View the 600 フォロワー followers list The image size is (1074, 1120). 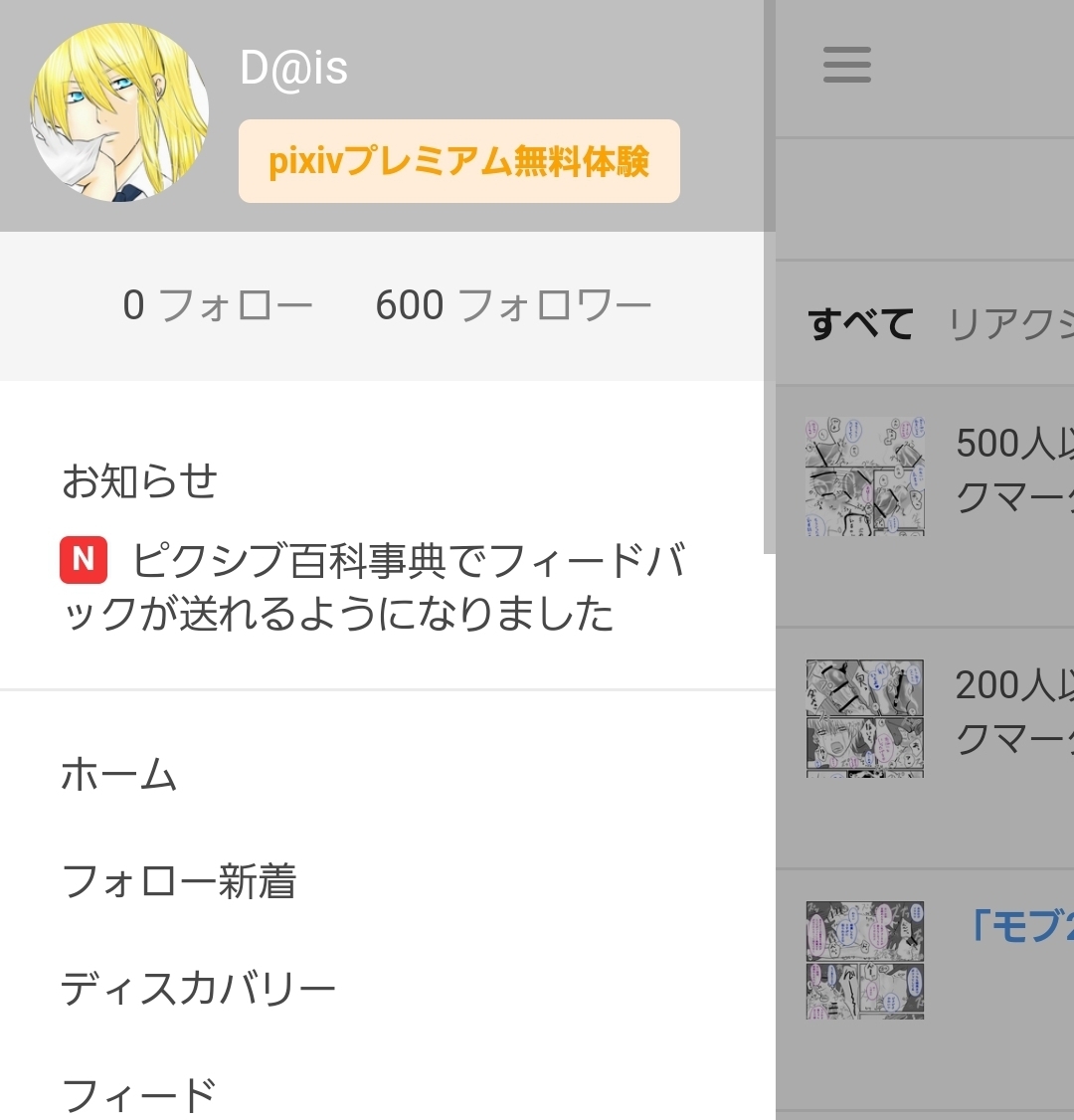513,305
